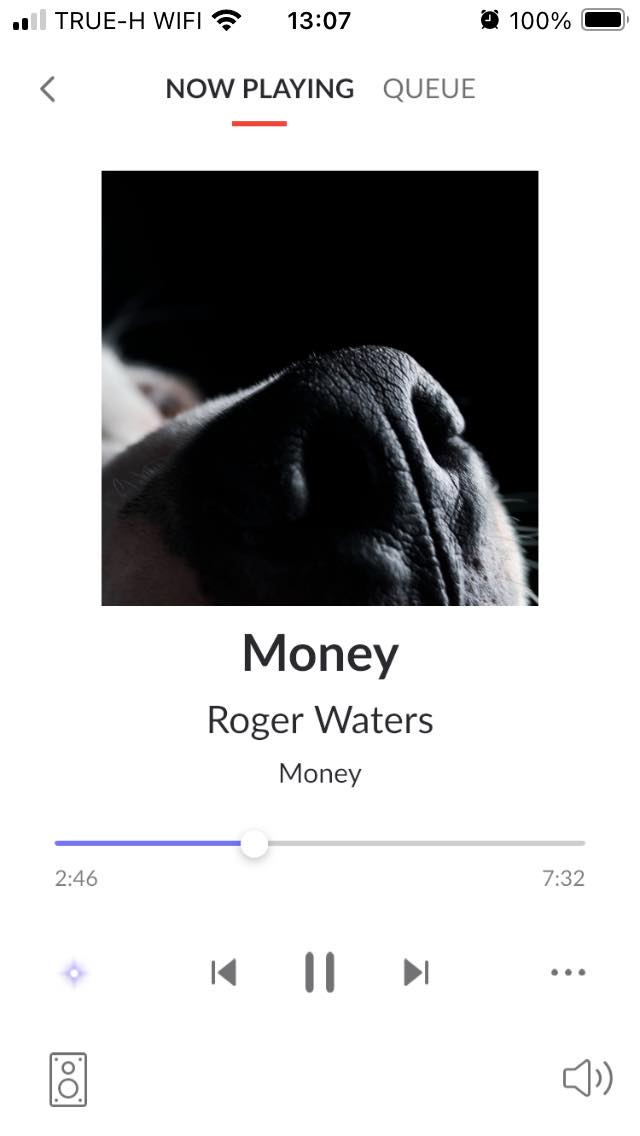This screenshot has height=1136, width=640.
Task: Go back using the top-left arrow
Action: point(47,89)
